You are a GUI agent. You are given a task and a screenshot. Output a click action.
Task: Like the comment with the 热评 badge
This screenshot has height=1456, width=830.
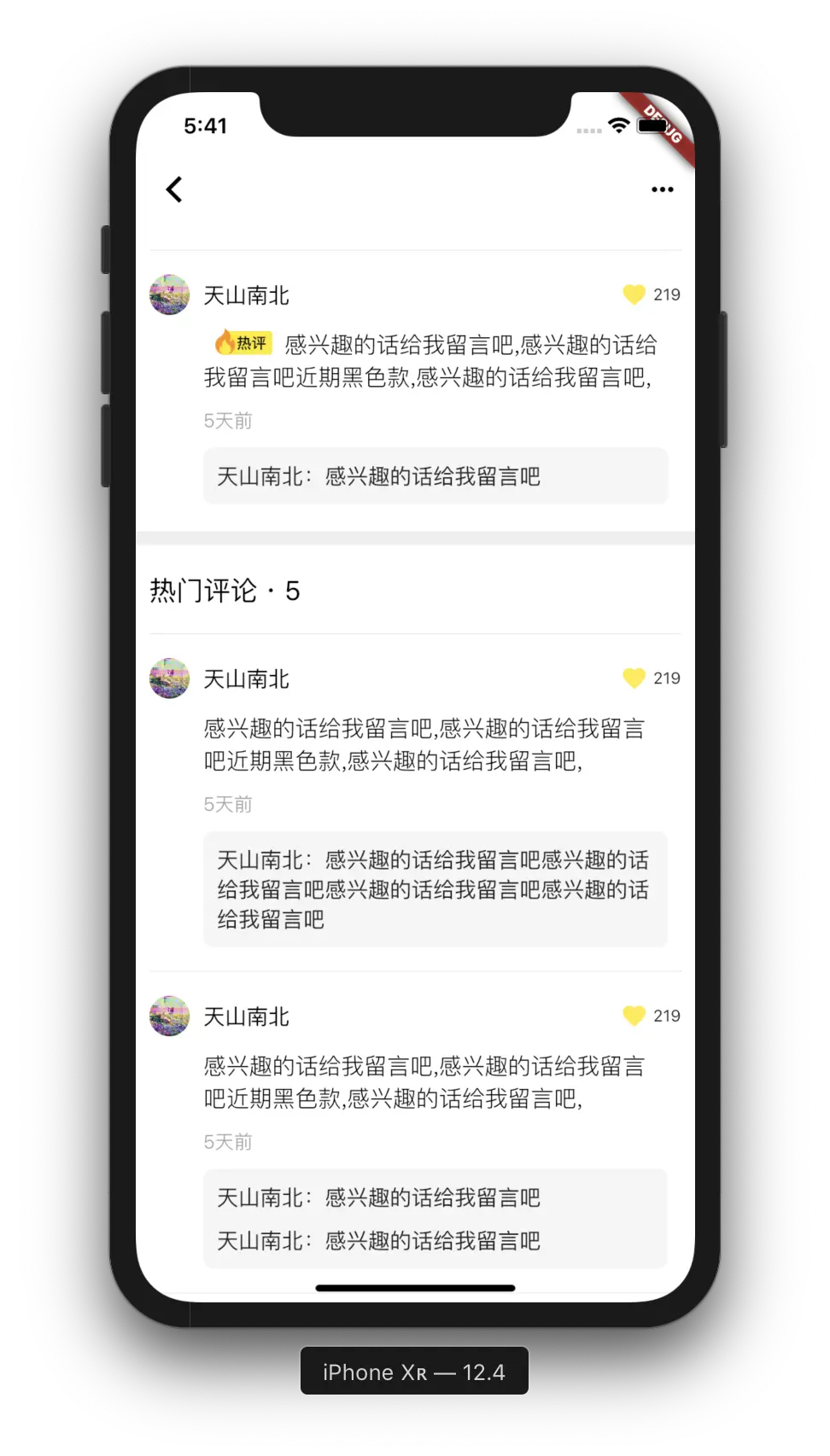[x=634, y=294]
